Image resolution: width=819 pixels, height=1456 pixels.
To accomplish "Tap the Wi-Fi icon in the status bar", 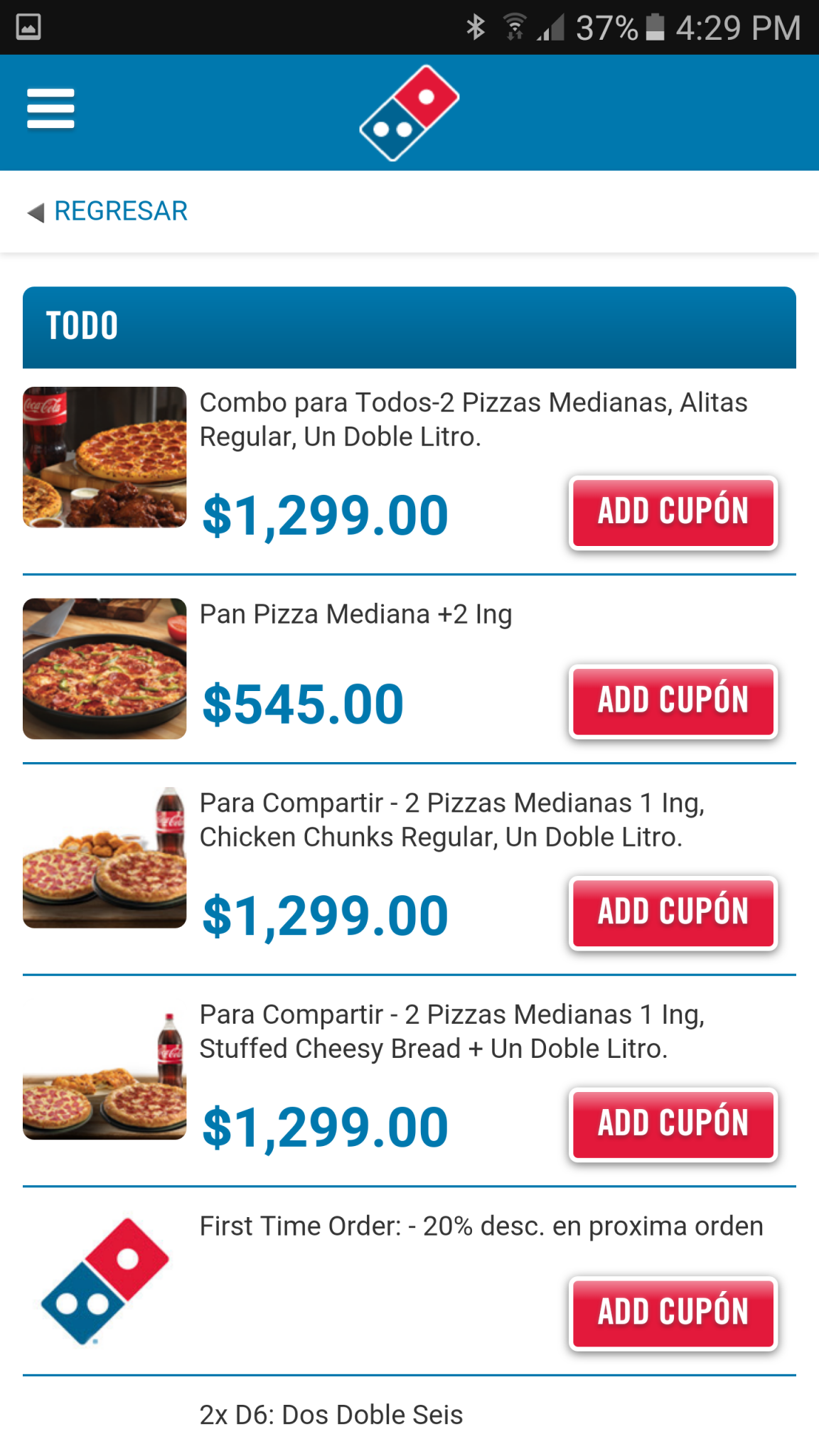I will (513, 26).
